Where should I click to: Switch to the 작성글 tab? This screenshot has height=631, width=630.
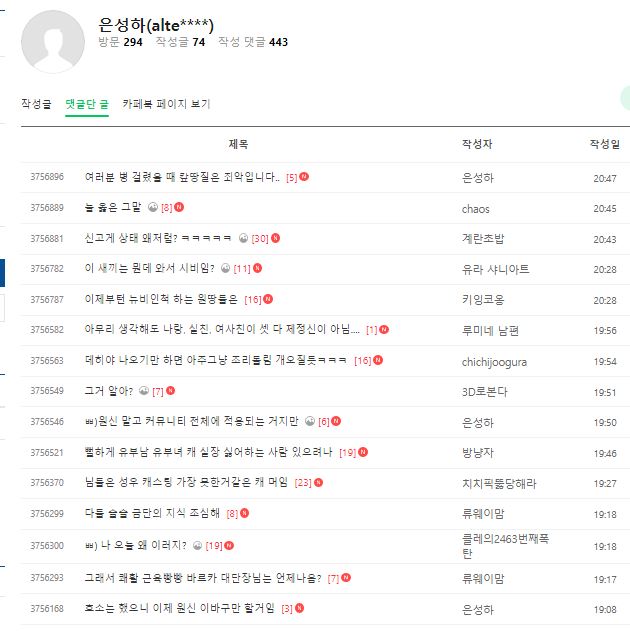35,104
